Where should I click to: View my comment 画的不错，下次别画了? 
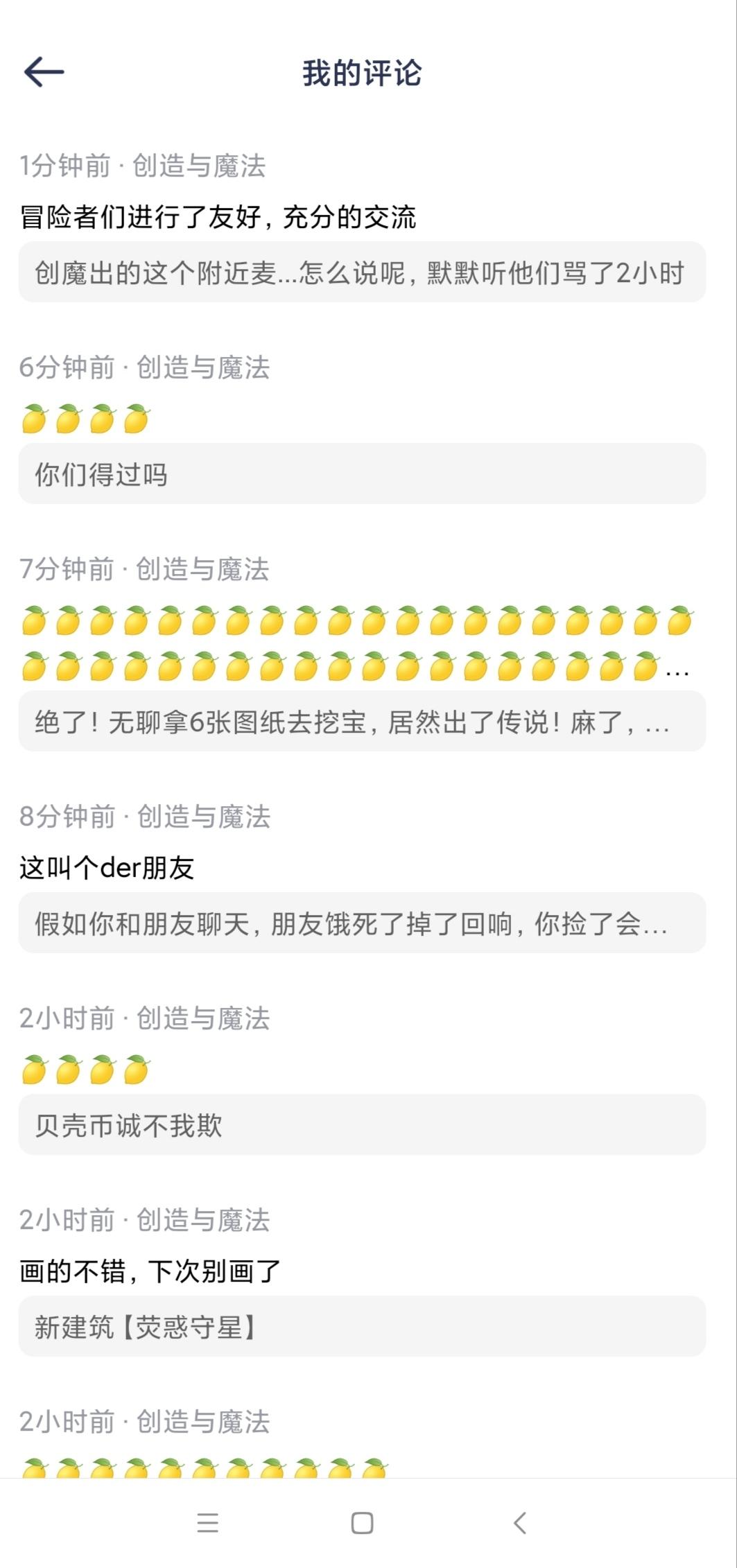pos(150,1271)
